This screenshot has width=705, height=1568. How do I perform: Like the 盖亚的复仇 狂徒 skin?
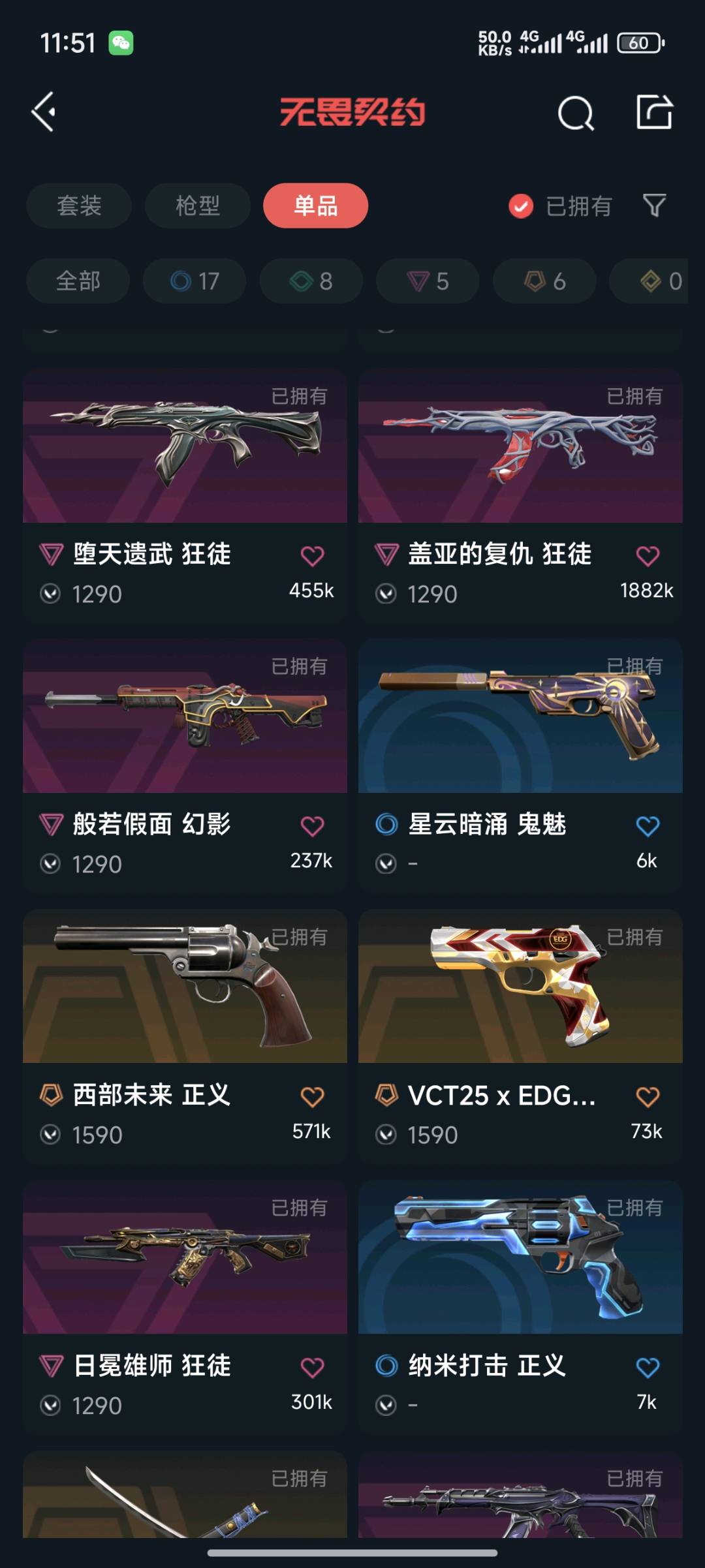pos(648,556)
